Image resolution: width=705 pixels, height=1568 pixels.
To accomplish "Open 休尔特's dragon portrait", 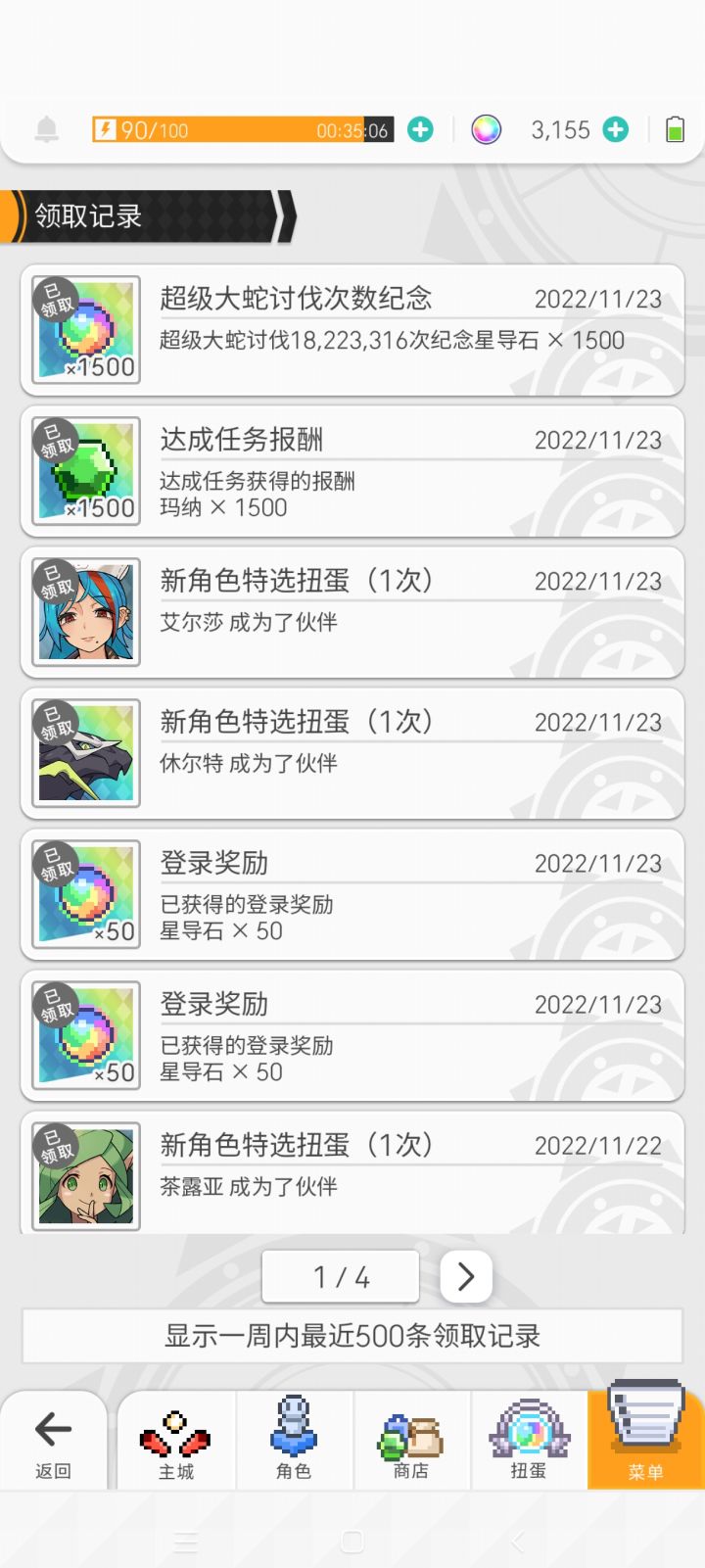I will click(85, 753).
